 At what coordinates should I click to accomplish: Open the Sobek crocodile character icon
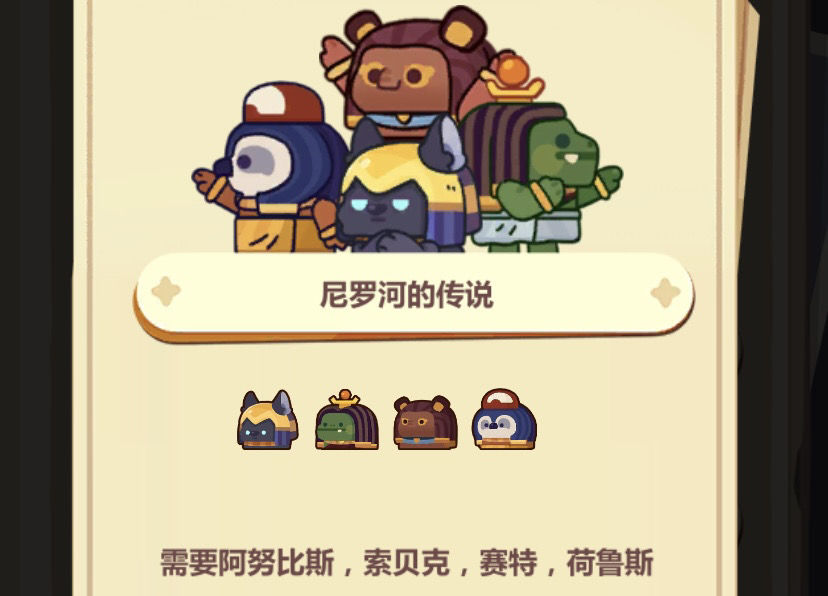point(346,422)
